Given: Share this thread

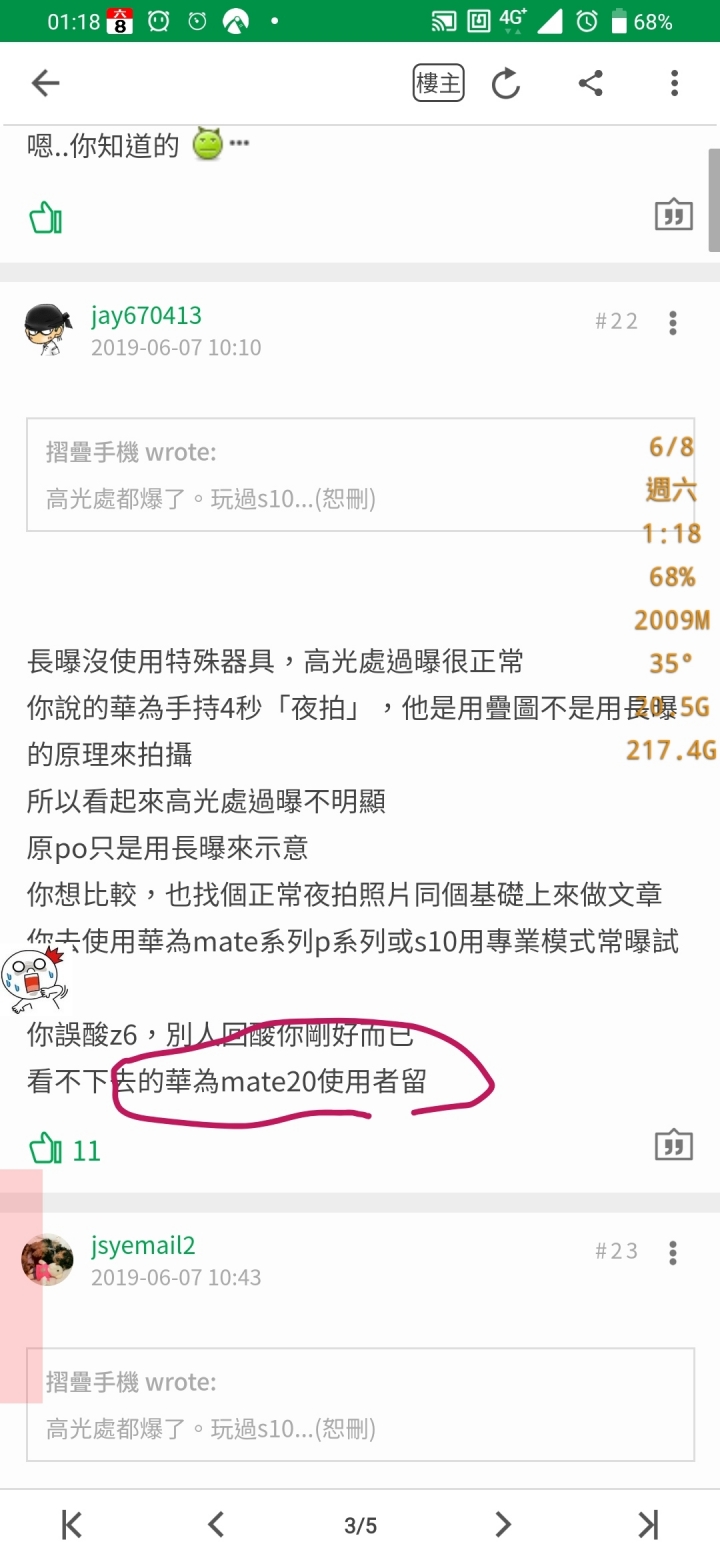Looking at the screenshot, I should pyautogui.click(x=590, y=84).
